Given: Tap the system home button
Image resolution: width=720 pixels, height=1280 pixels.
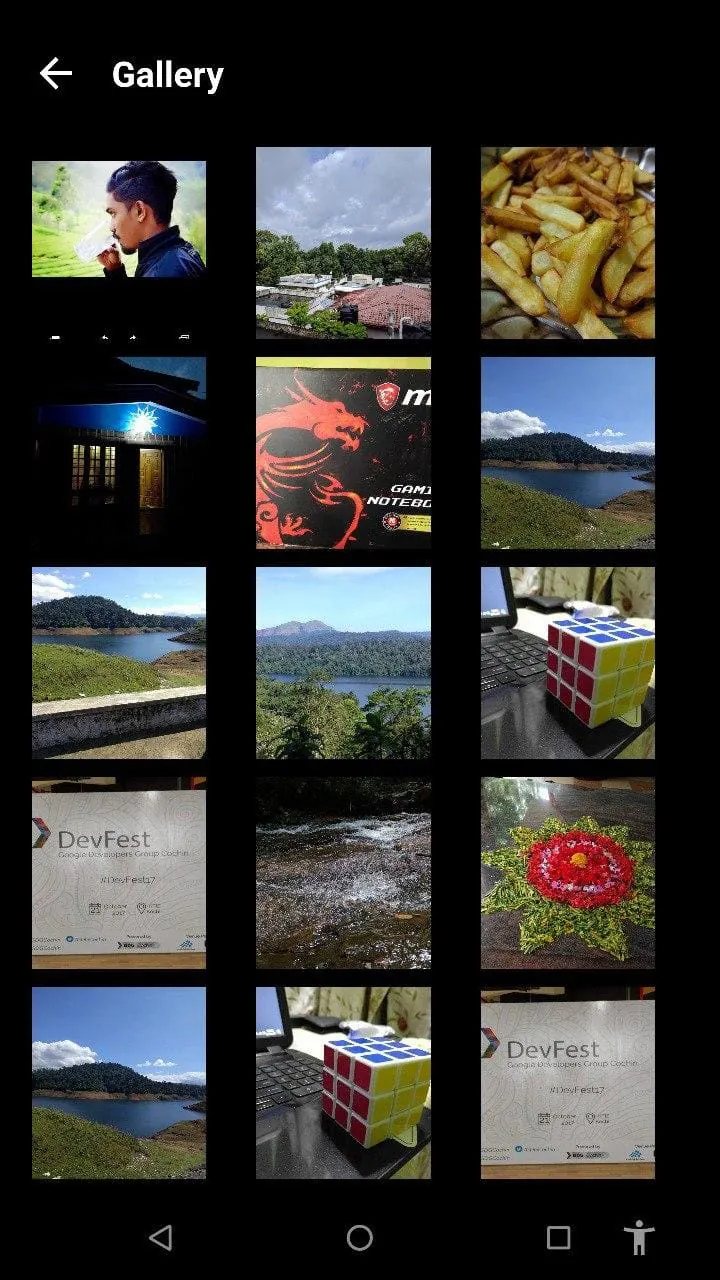Looking at the screenshot, I should click(360, 1238).
